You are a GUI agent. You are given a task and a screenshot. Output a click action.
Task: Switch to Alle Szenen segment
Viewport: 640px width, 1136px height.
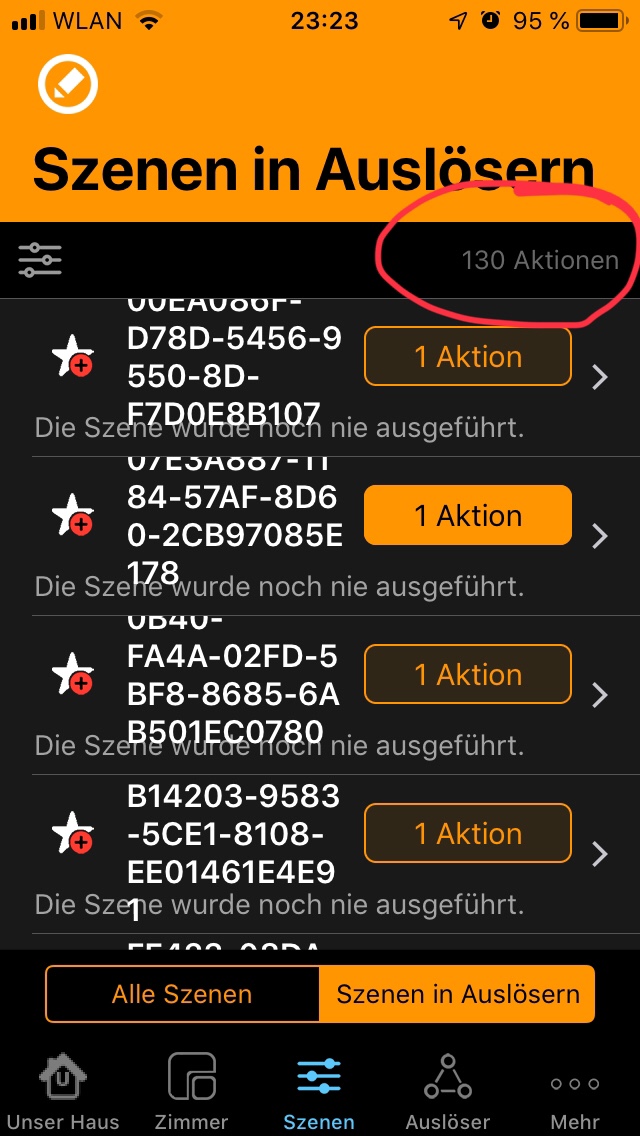182,994
